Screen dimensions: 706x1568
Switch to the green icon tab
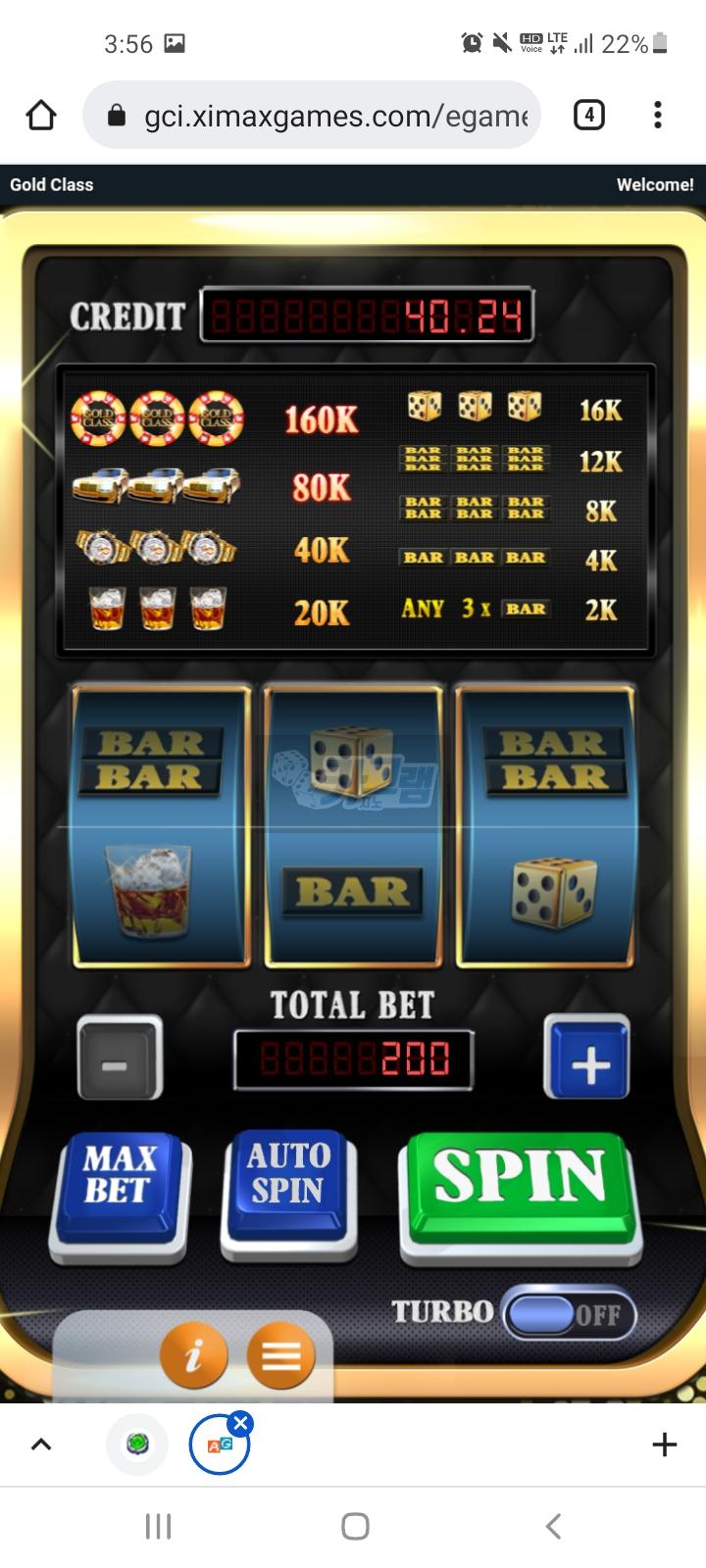click(x=137, y=1445)
